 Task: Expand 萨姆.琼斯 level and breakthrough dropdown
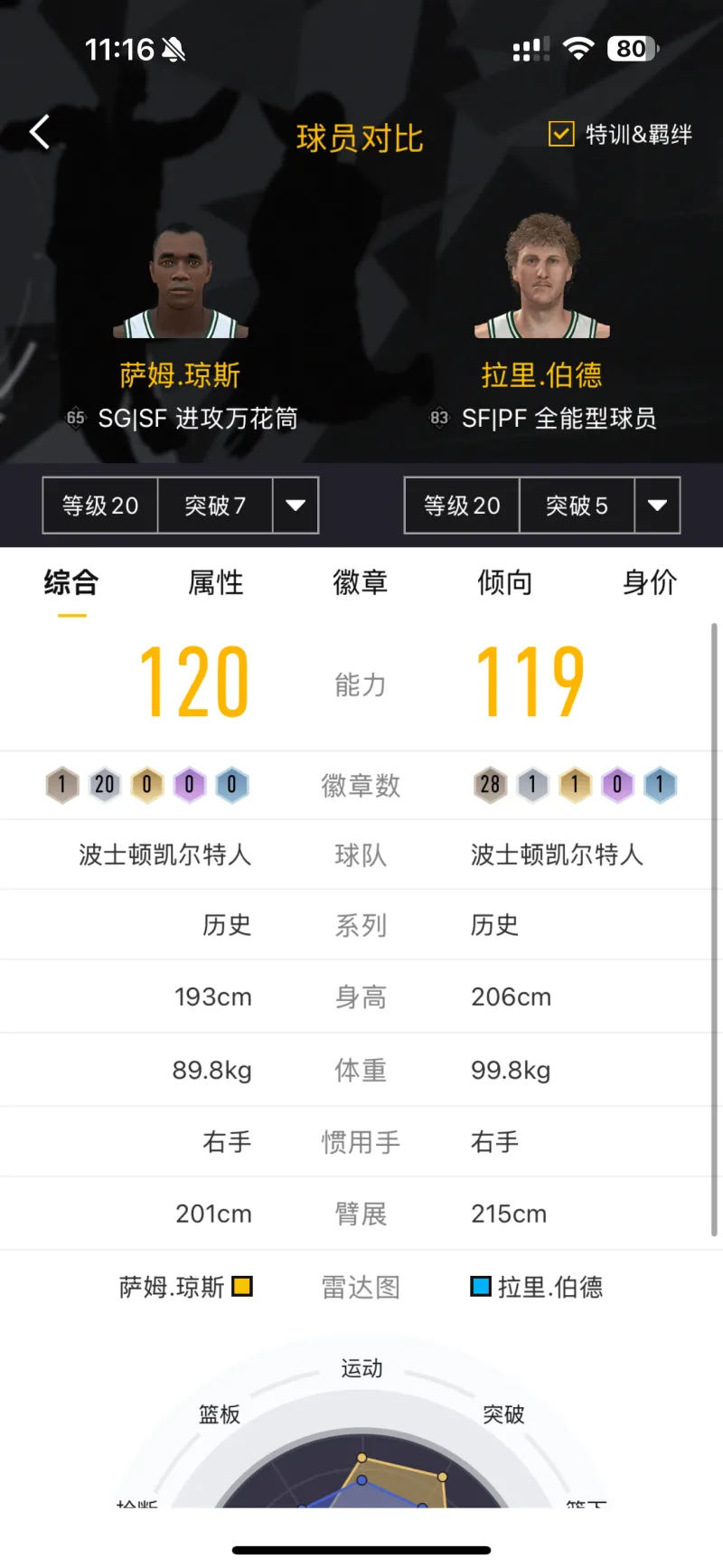(296, 505)
